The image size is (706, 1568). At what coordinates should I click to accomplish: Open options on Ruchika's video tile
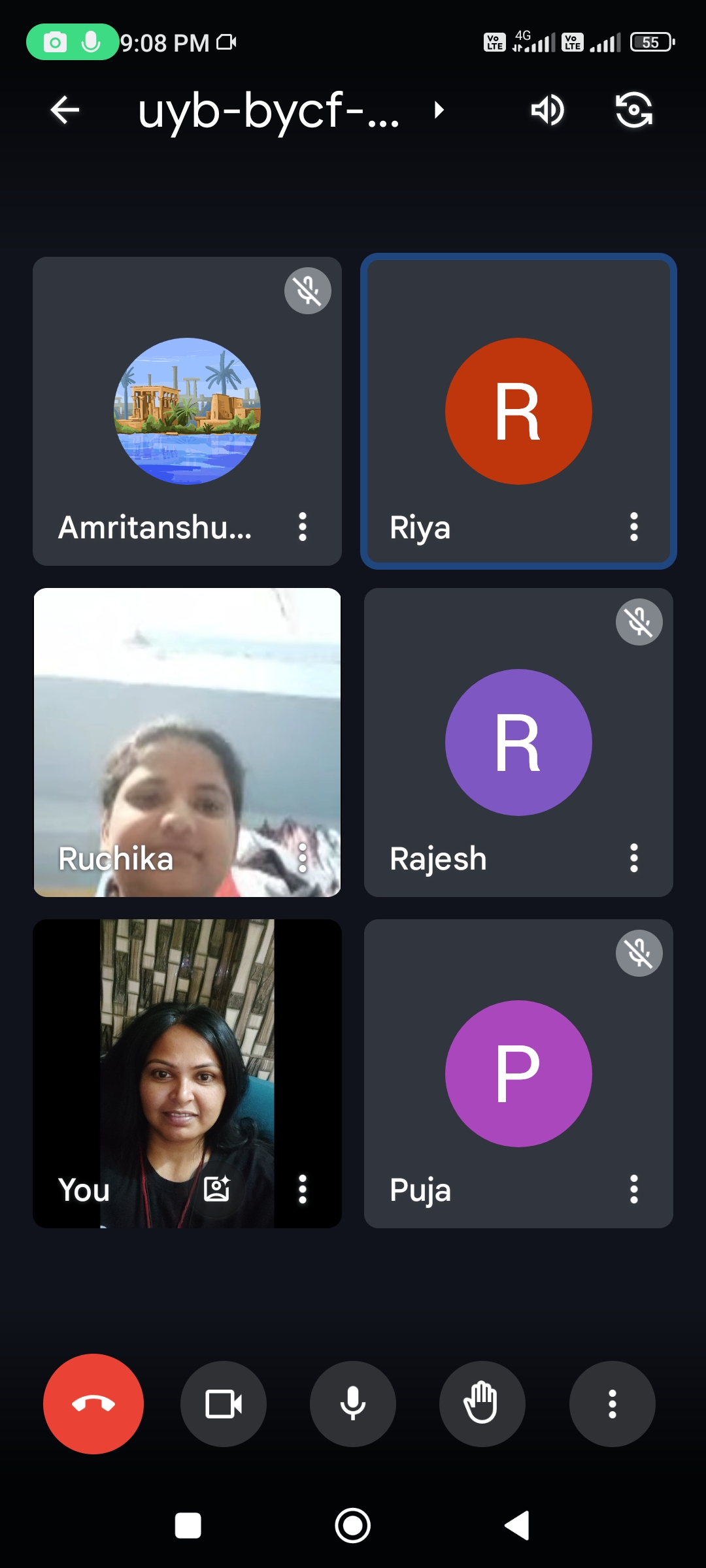pos(303,858)
